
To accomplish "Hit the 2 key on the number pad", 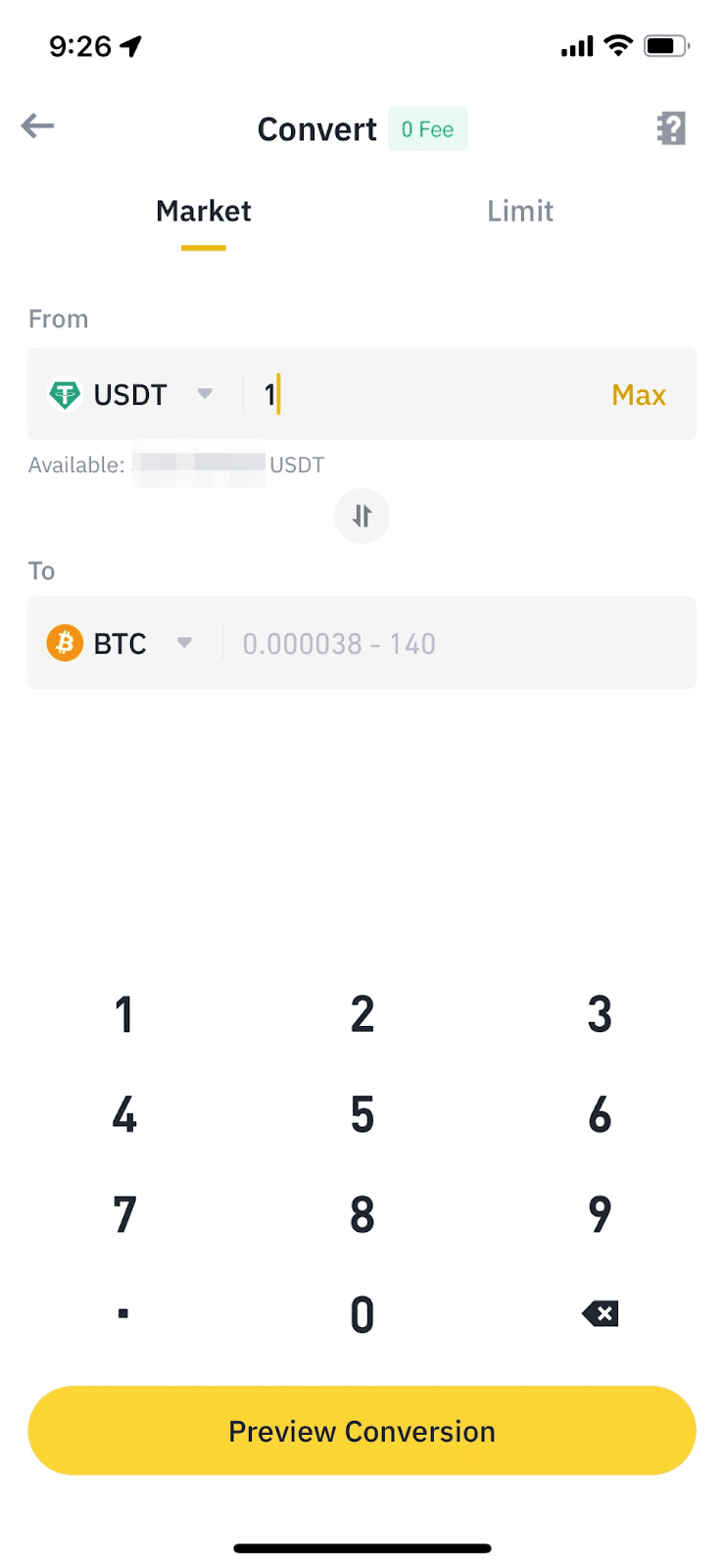I will coord(362,1015).
